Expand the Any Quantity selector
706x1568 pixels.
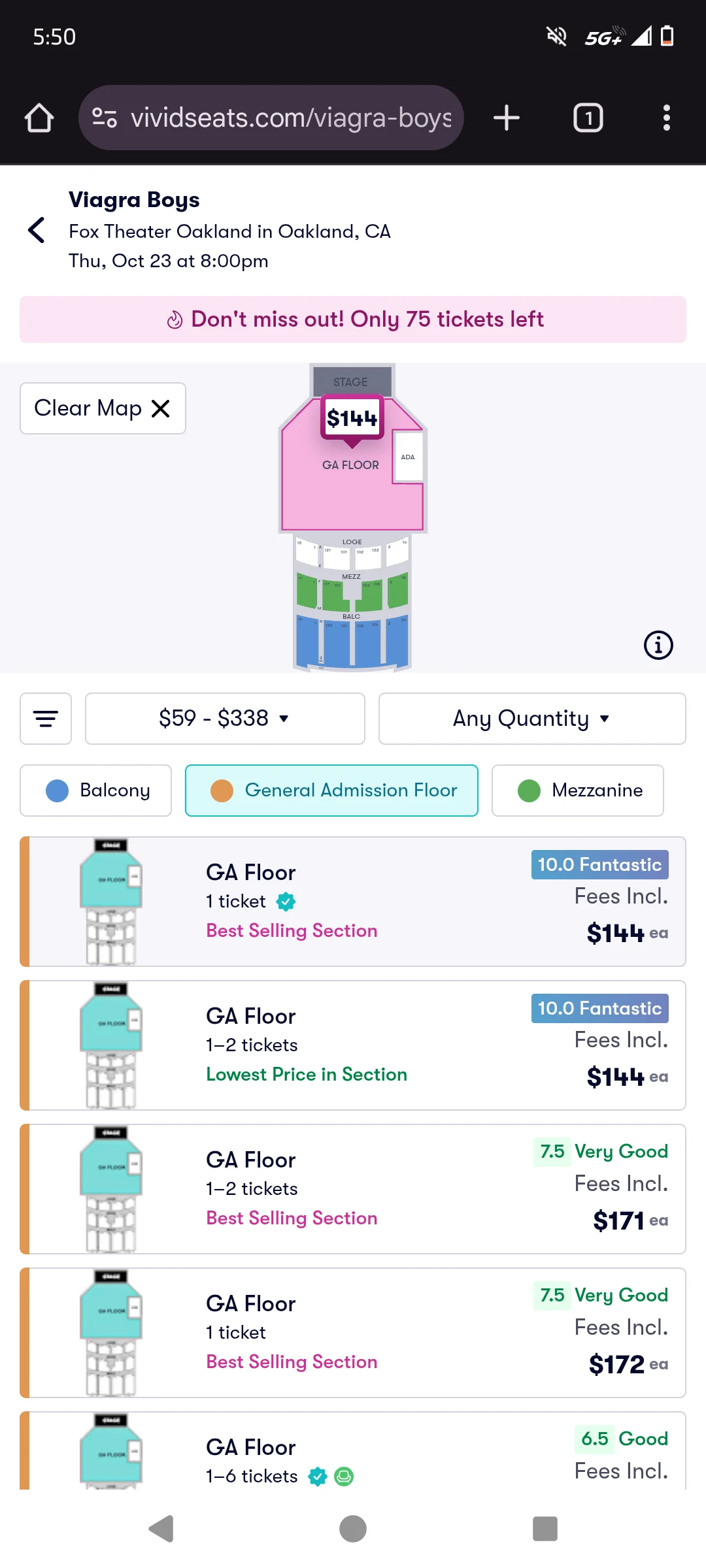[x=531, y=719]
